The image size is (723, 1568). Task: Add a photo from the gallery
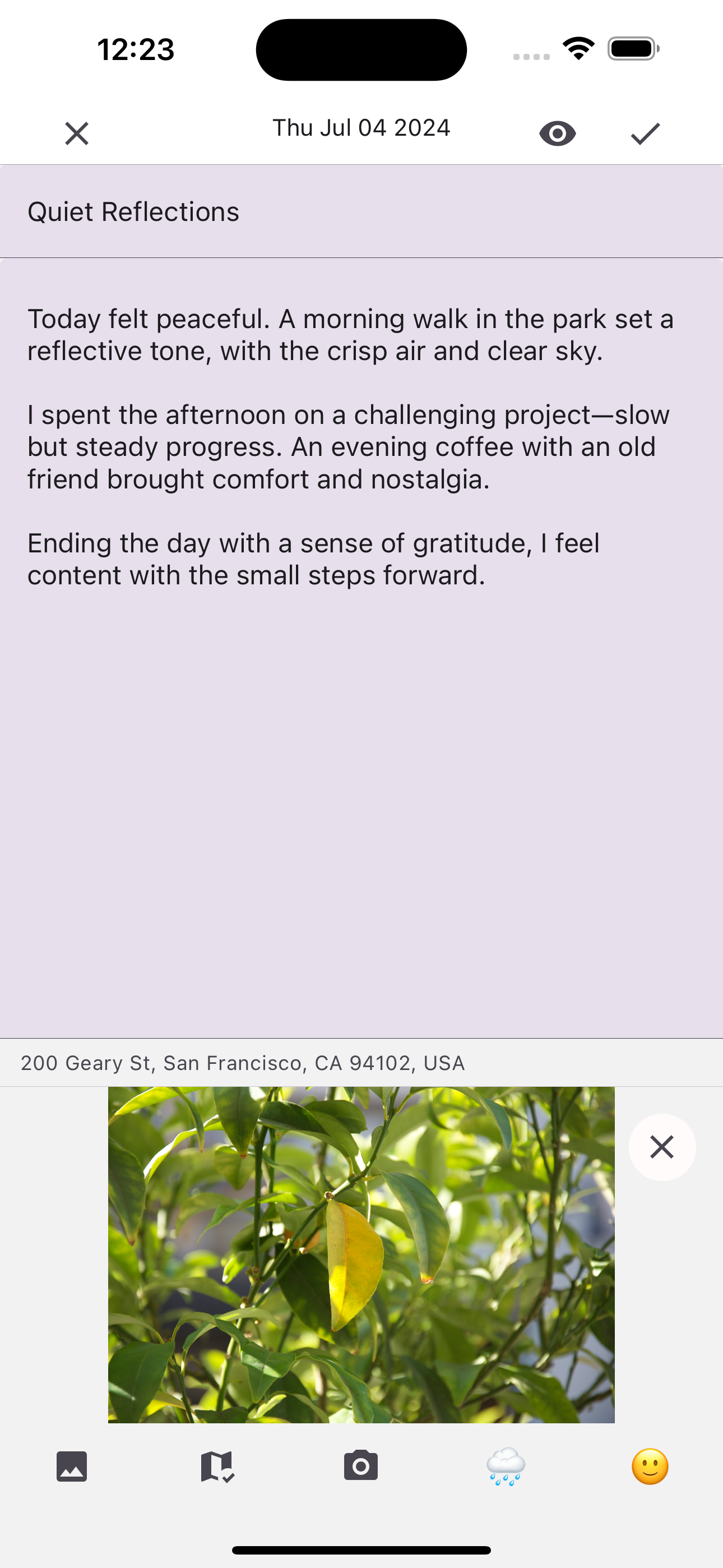(x=72, y=1466)
